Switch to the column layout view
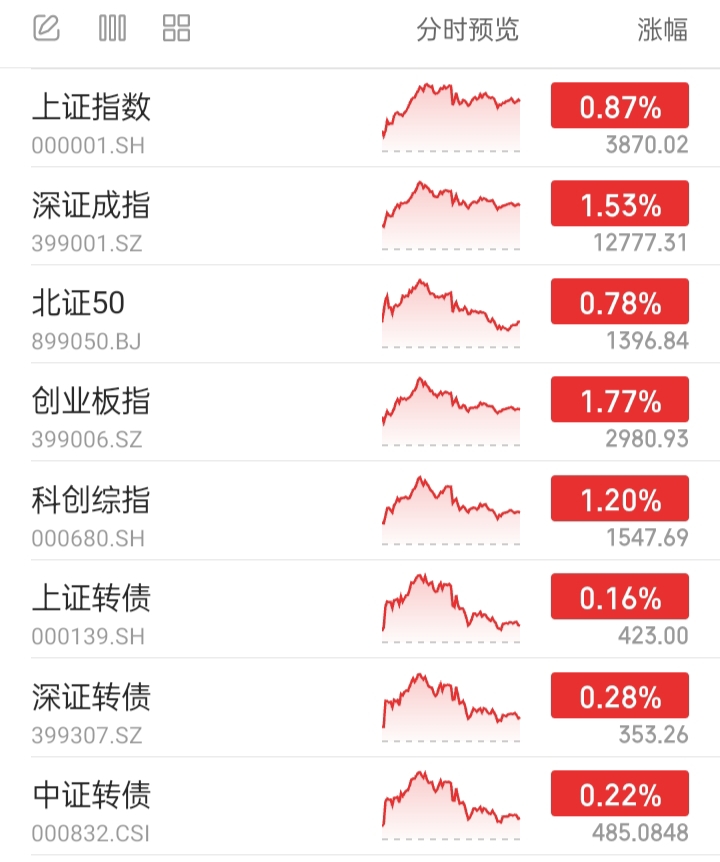 [112, 28]
